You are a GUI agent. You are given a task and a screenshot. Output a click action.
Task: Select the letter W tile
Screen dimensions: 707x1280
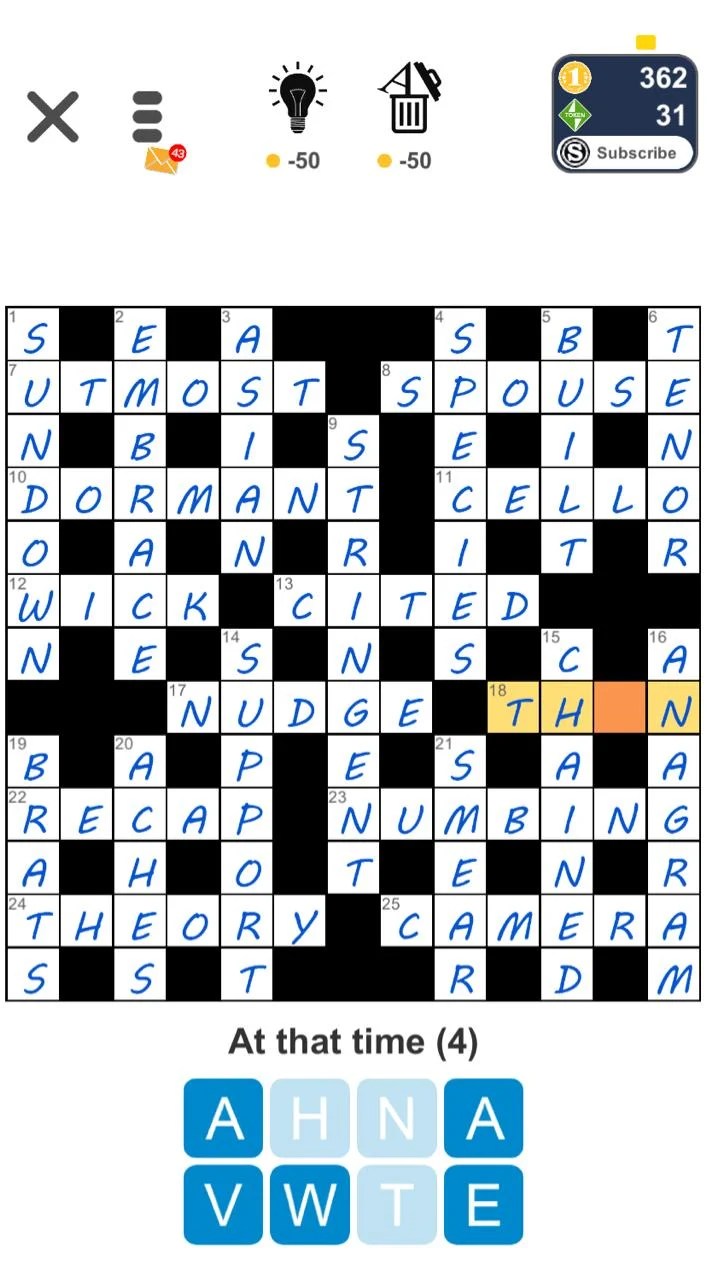310,1204
